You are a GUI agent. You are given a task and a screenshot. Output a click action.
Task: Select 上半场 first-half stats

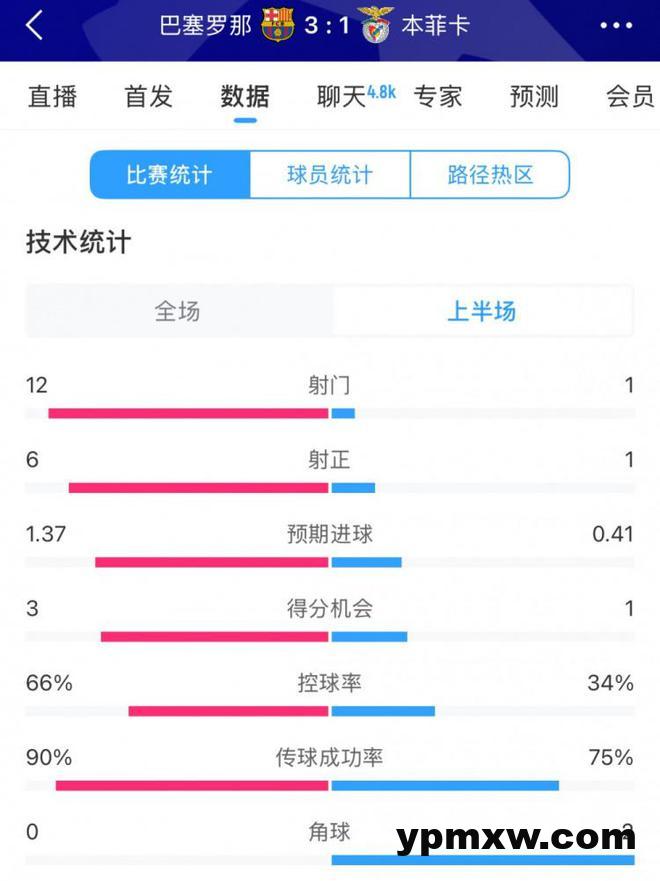[481, 311]
